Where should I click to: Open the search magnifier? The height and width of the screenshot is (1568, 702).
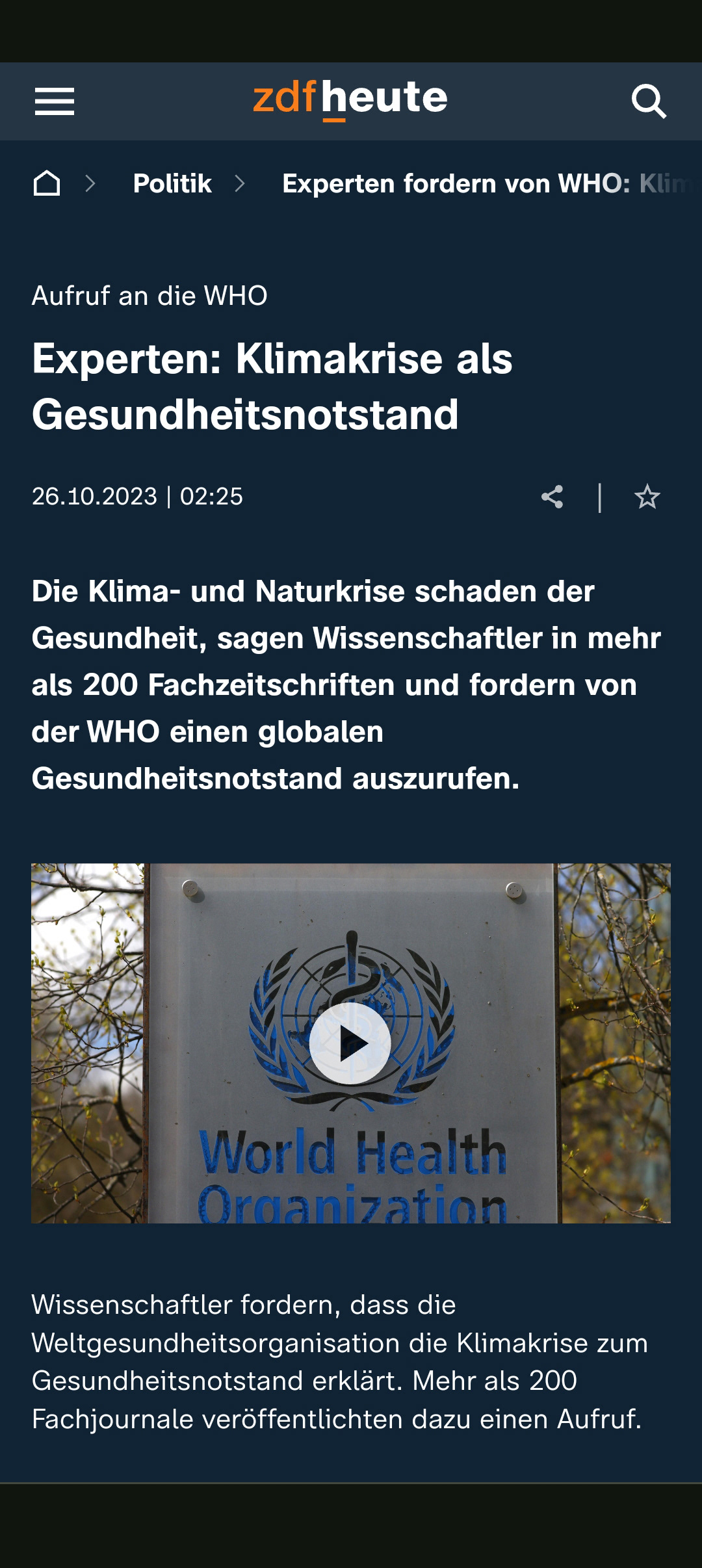(x=649, y=101)
